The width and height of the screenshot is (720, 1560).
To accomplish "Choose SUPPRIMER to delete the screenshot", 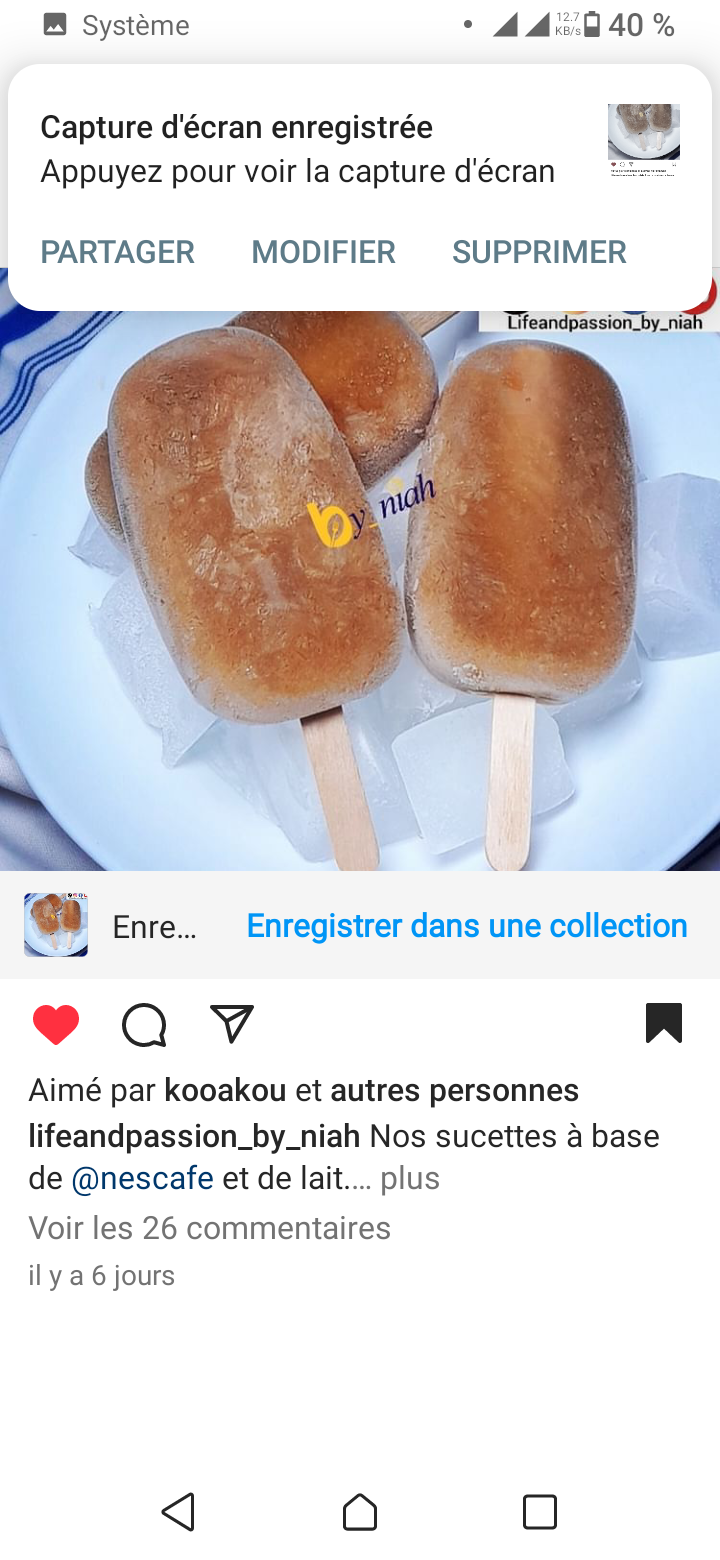I will (x=539, y=252).
